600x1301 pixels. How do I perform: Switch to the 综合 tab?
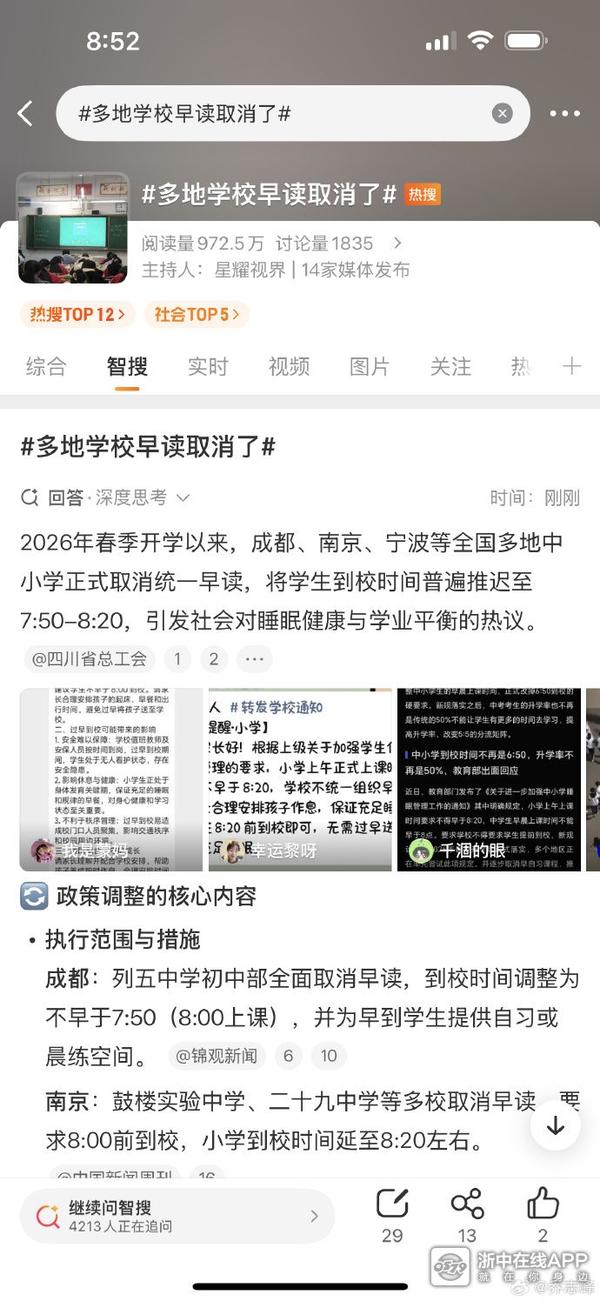click(x=46, y=367)
